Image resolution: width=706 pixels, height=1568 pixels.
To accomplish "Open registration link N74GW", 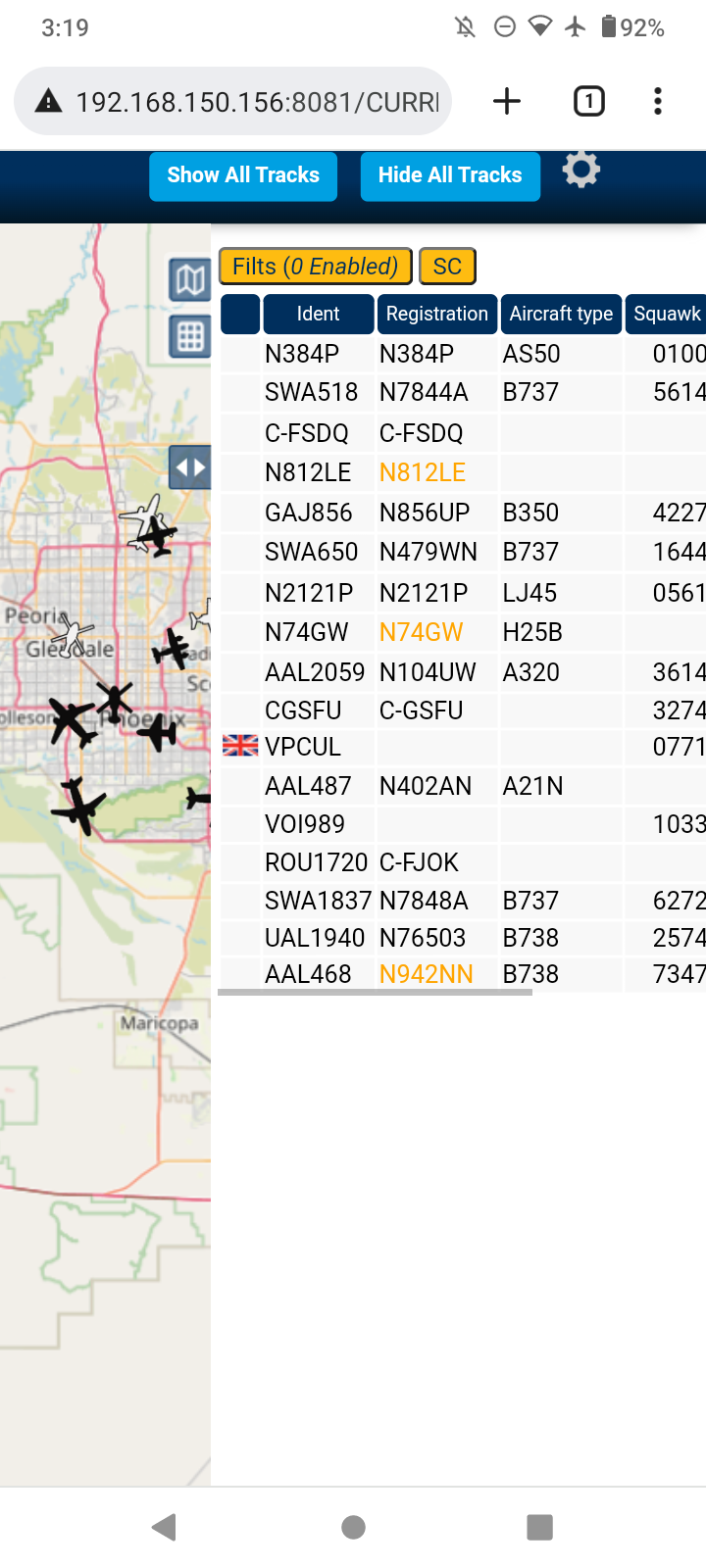I will click(x=421, y=632).
